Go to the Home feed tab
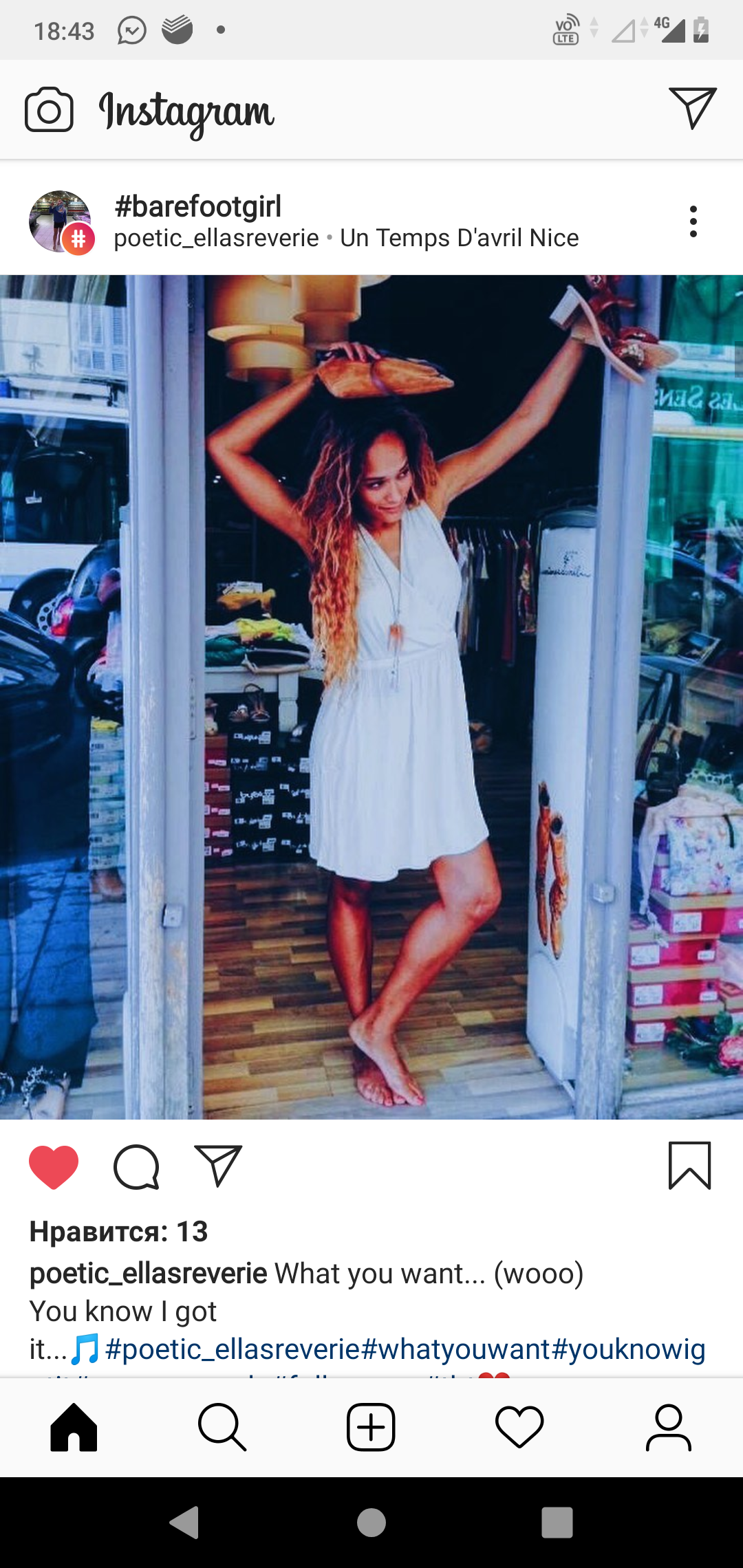Image resolution: width=743 pixels, height=1568 pixels. coord(74,1427)
